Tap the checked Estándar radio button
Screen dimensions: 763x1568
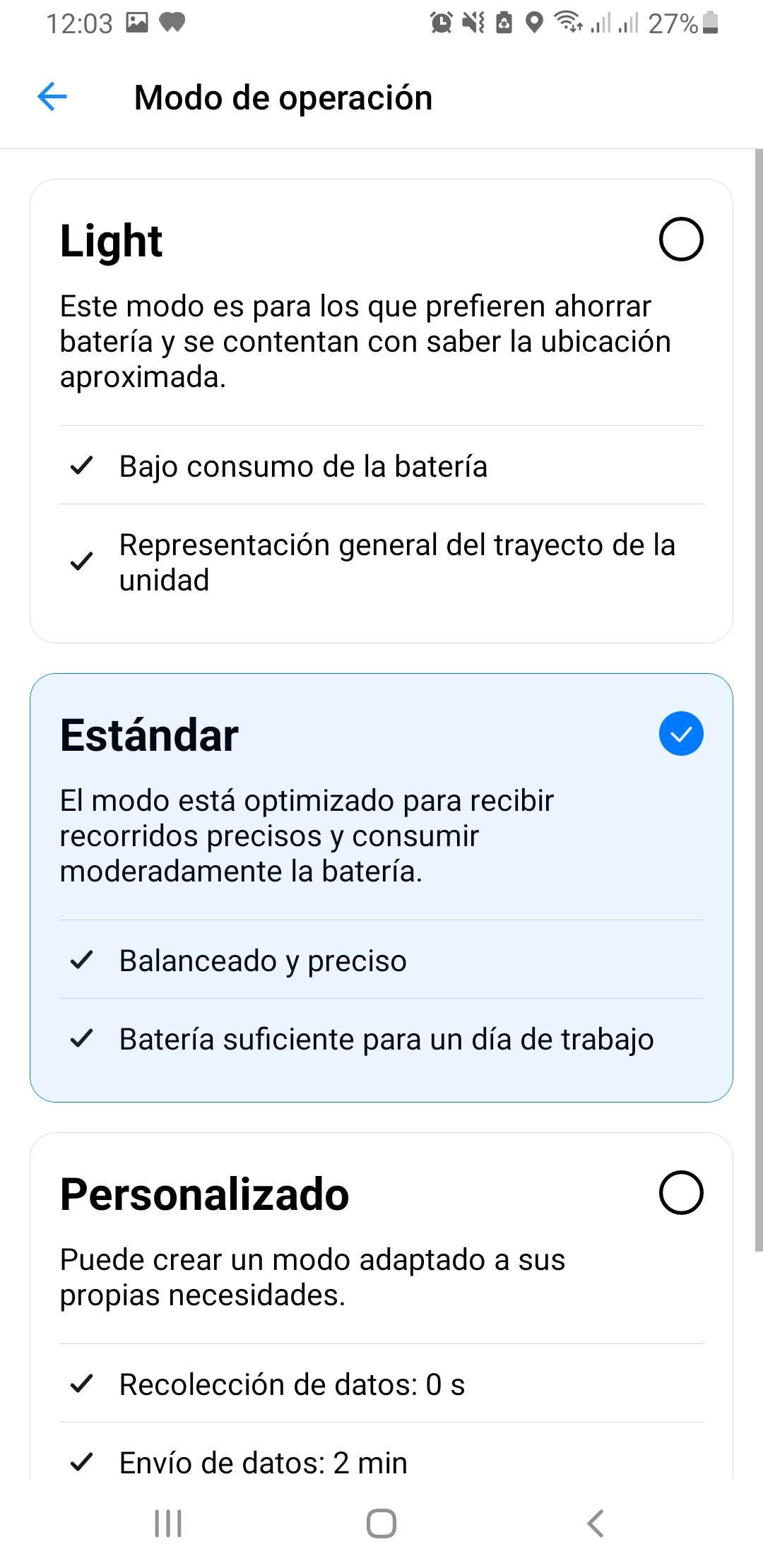pos(681,734)
